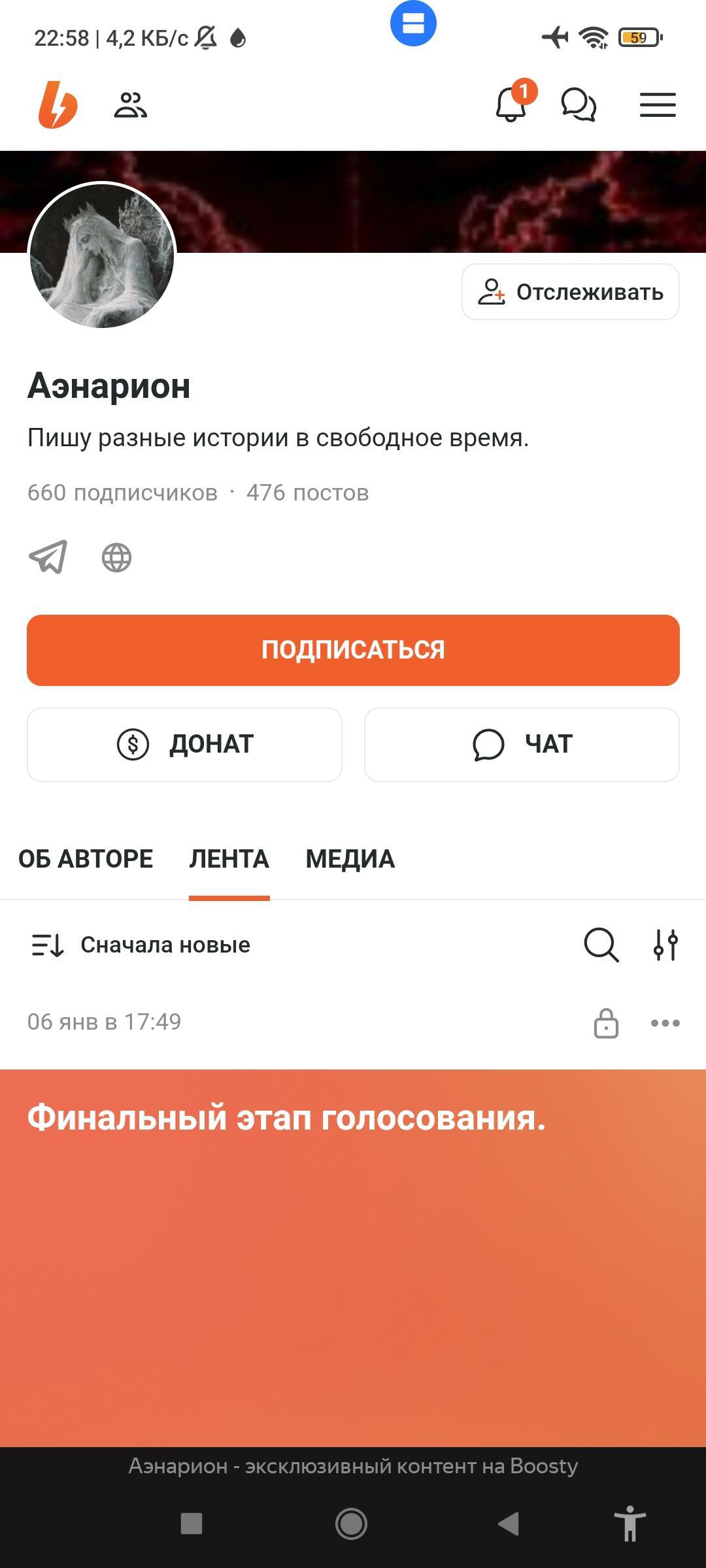Screen dimensions: 706x1568
Task: Change sorting from Сначала новые
Action: click(x=141, y=945)
